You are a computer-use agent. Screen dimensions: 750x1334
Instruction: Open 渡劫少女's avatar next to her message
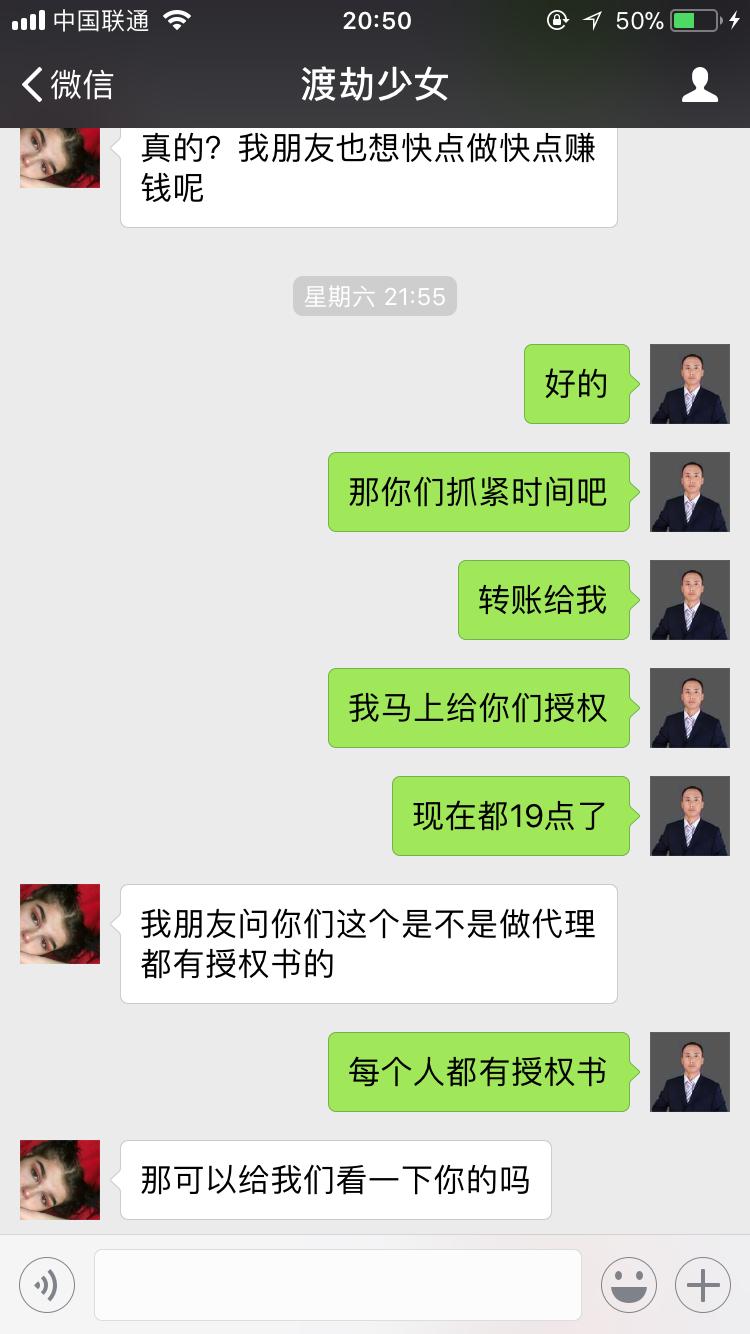58,924
